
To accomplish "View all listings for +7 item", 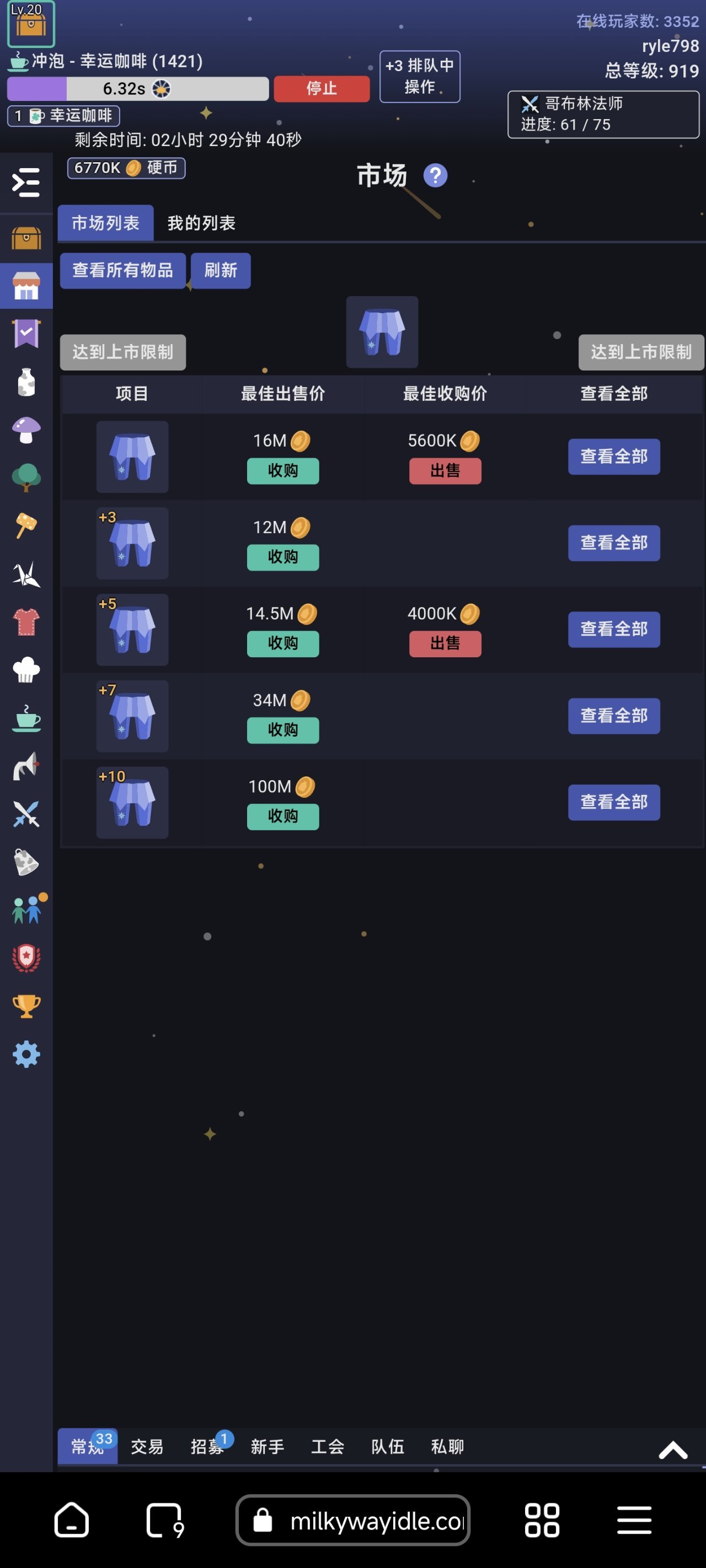I will point(613,716).
